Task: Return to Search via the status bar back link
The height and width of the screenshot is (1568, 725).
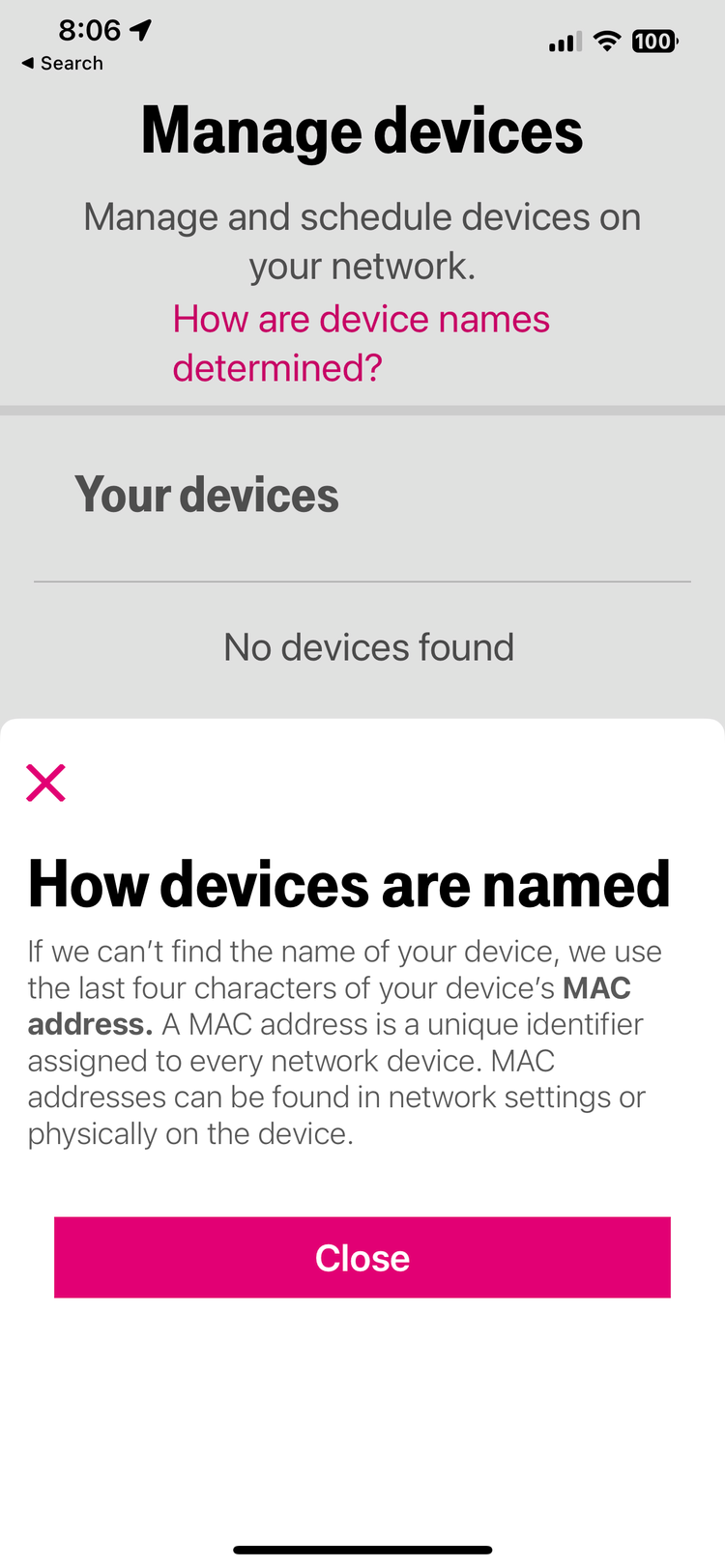Action: coord(62,63)
